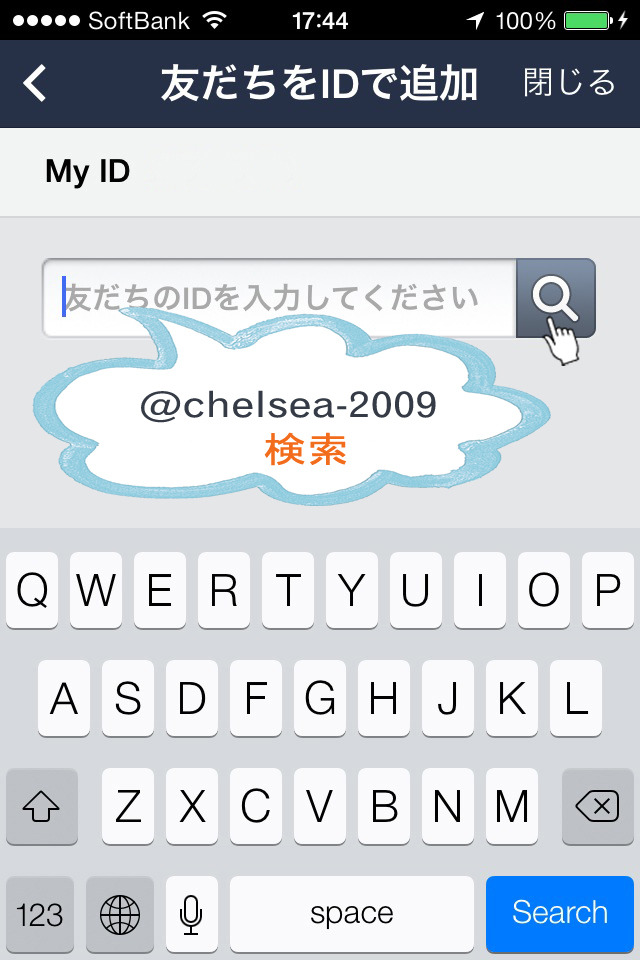The image size is (640, 960).
Task: Toggle the keyboard shift key
Action: tap(41, 807)
